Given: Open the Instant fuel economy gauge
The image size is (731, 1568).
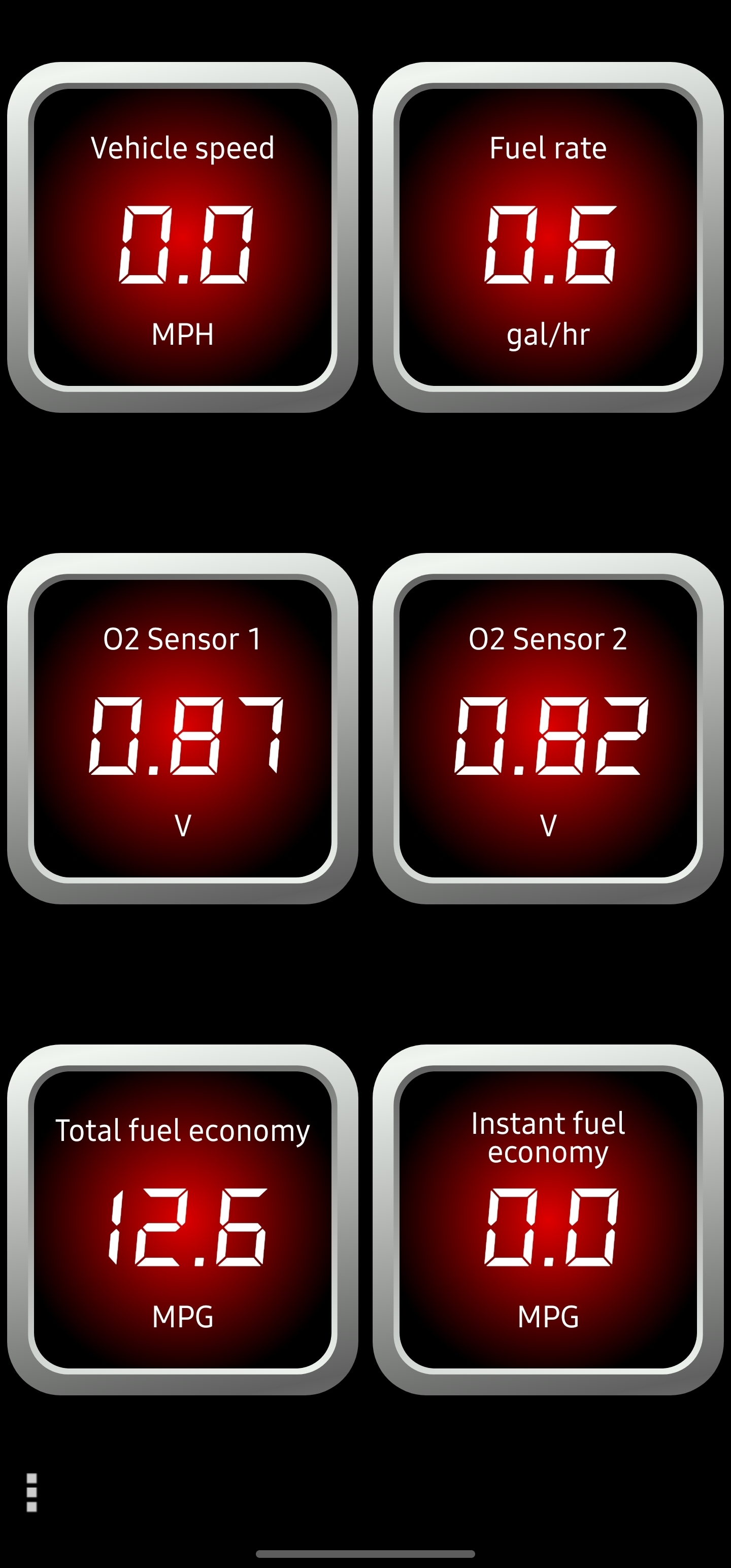Looking at the screenshot, I should pyautogui.click(x=548, y=1220).
